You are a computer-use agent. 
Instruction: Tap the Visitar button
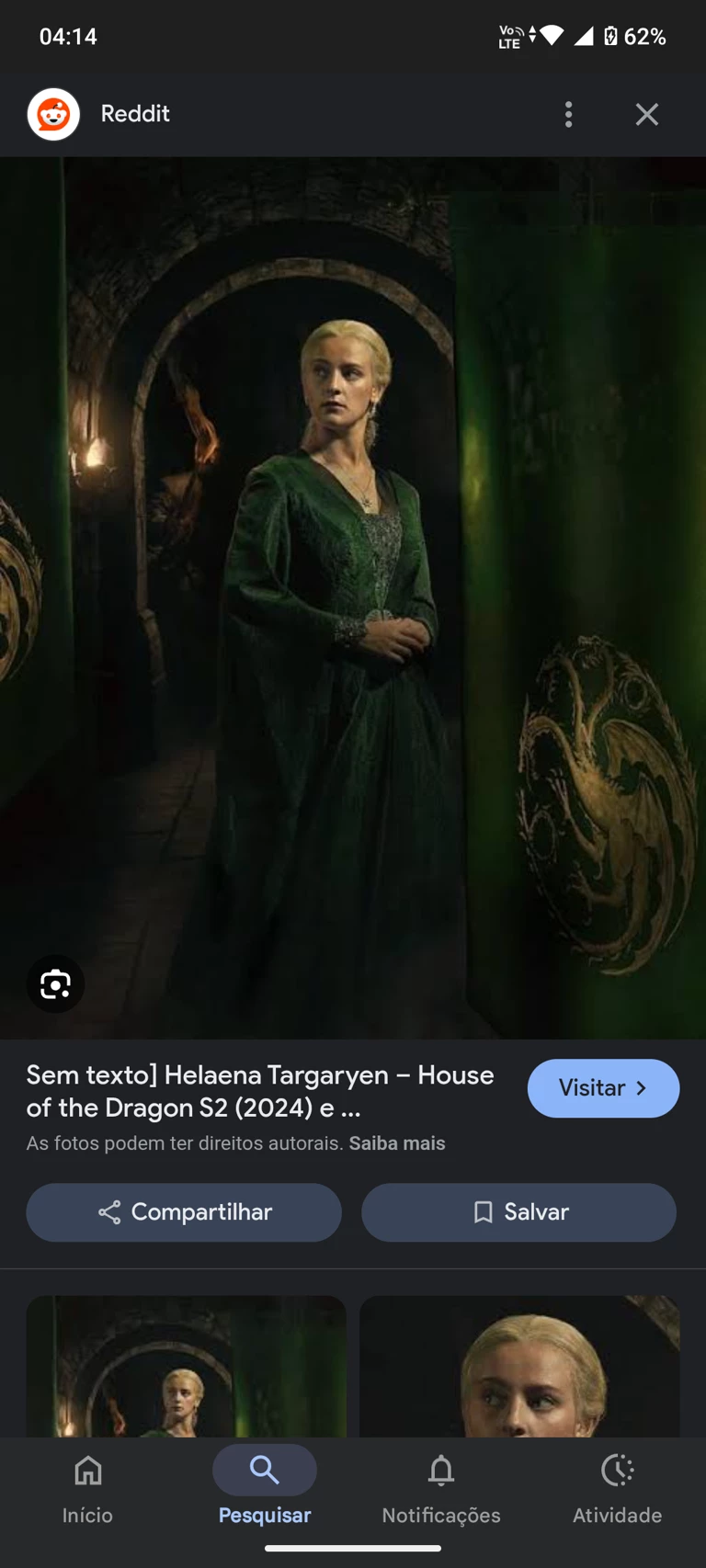[603, 1088]
